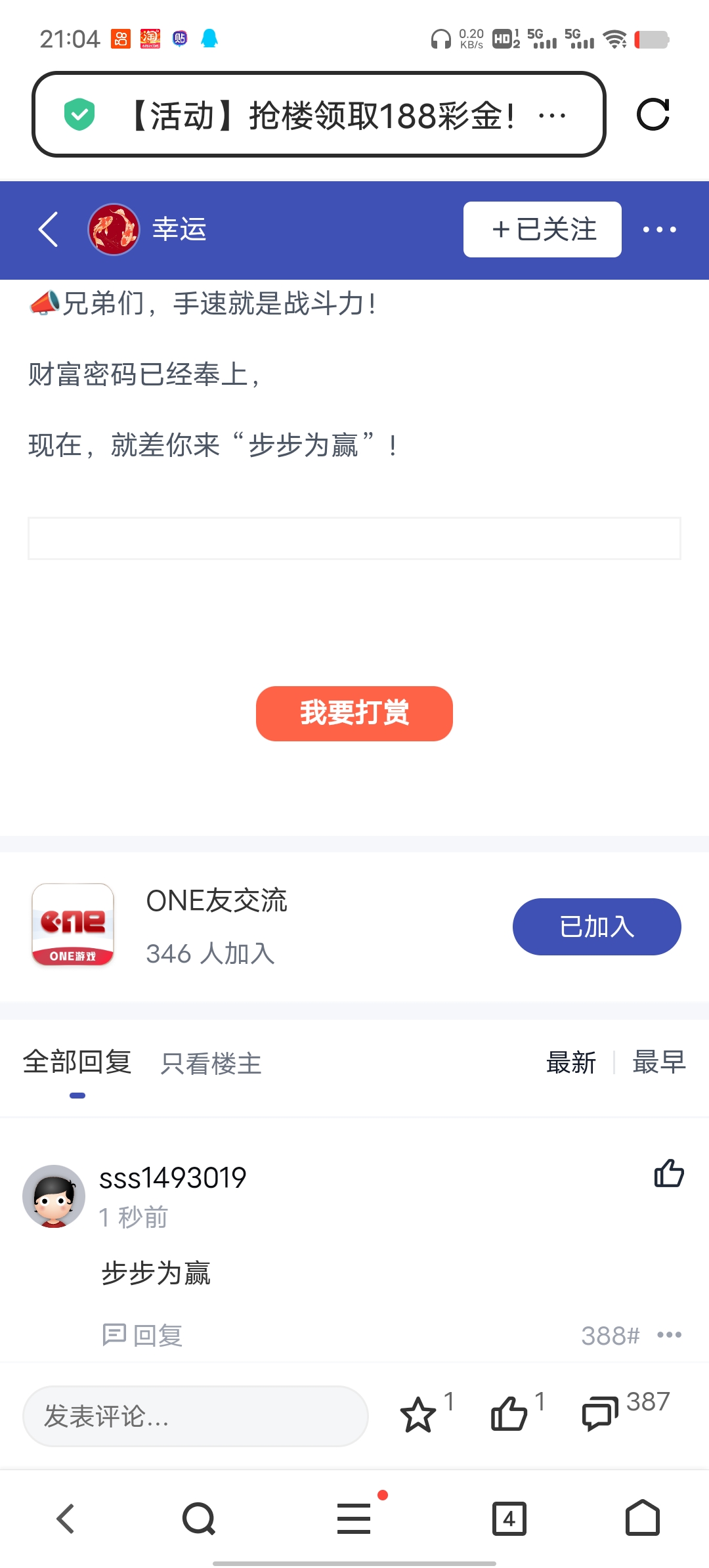709x1568 pixels.
Task: Tap the 发表评论 comment field
Action: tap(195, 1416)
